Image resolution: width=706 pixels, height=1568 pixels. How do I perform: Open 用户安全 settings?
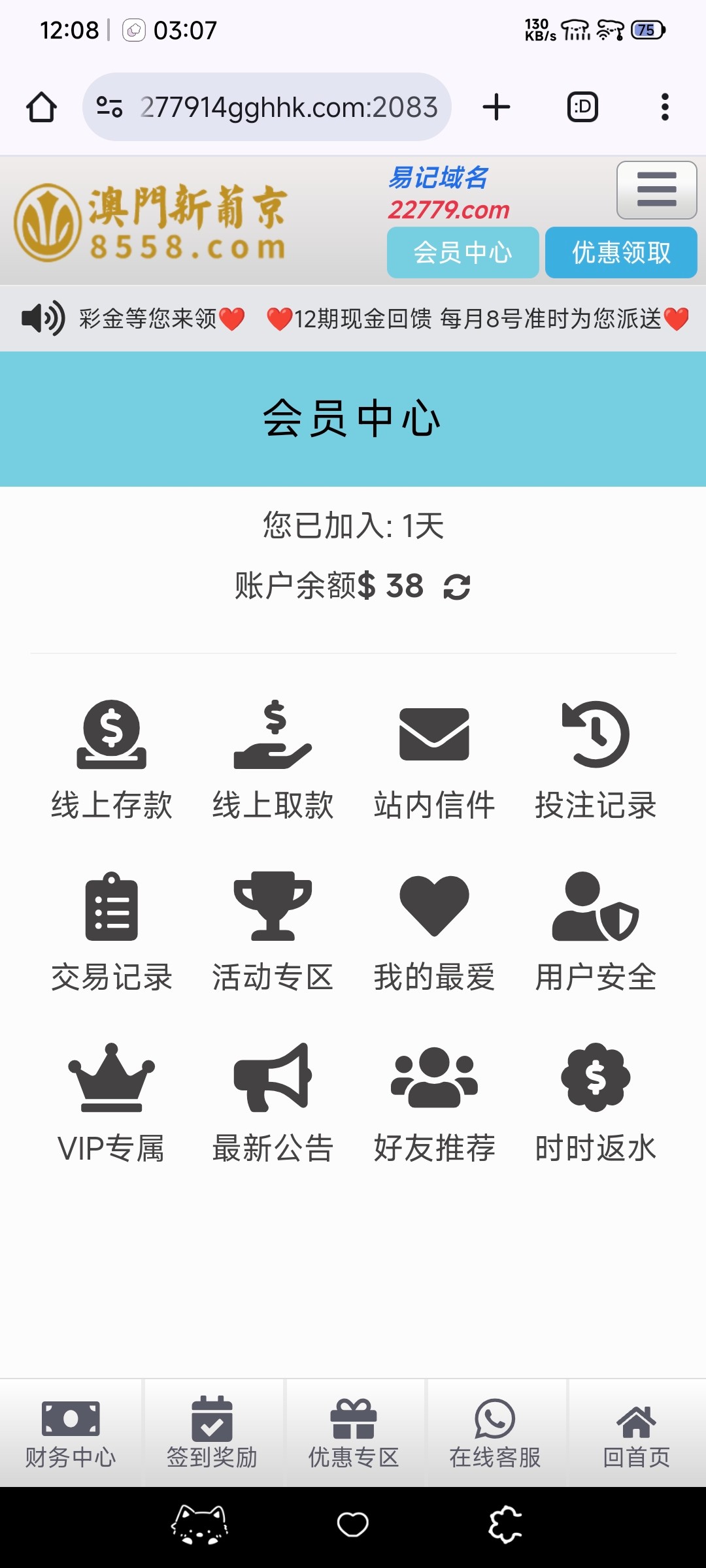[596, 932]
